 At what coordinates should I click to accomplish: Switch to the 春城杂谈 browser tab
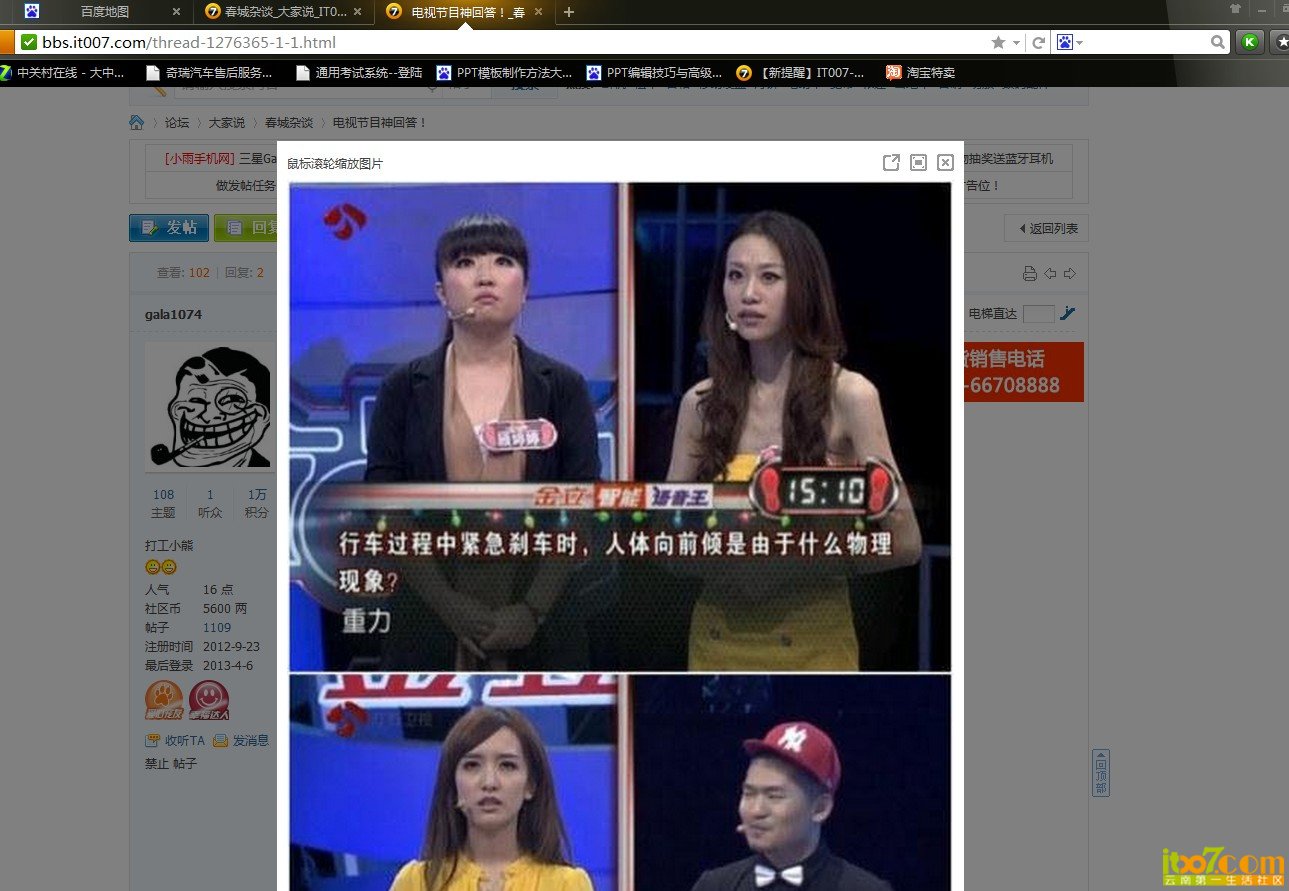coord(282,12)
